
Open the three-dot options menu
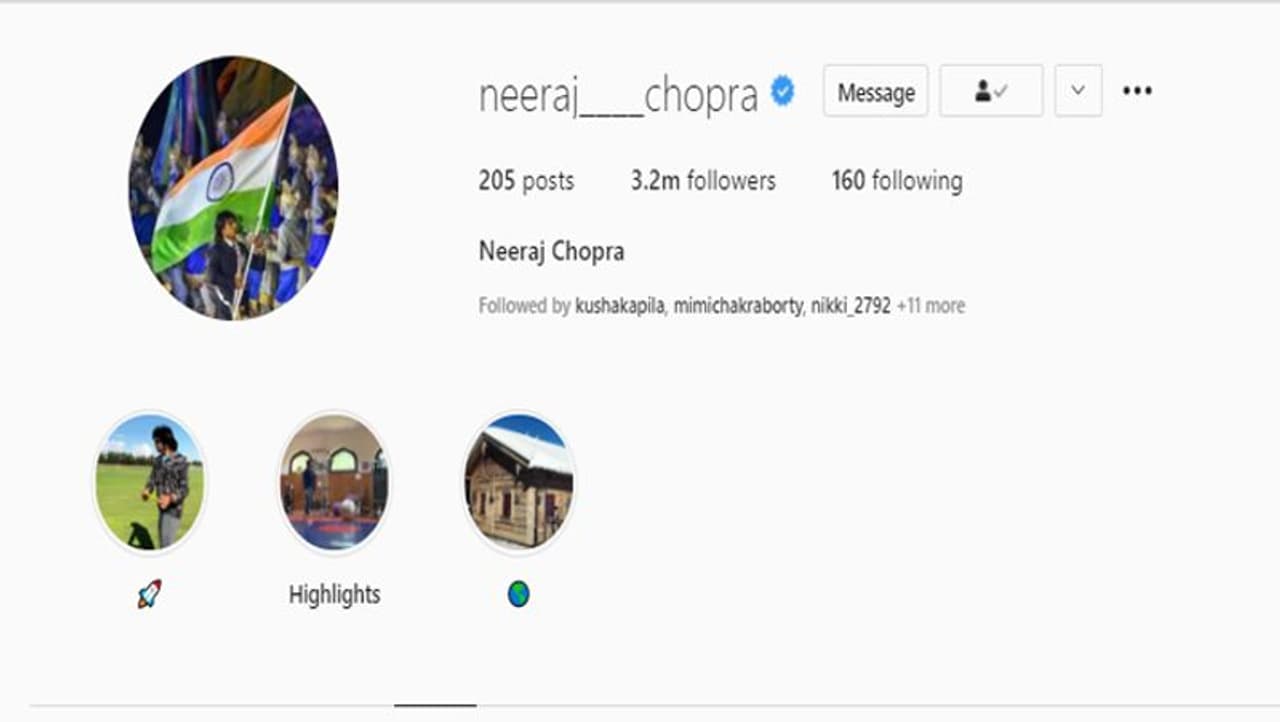pos(1137,91)
